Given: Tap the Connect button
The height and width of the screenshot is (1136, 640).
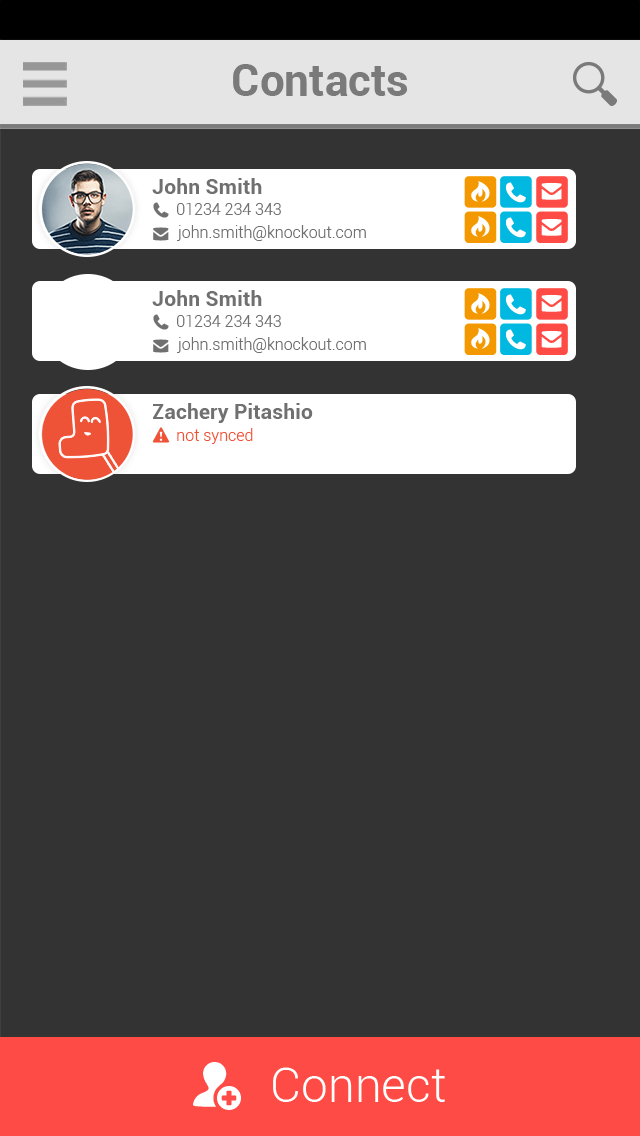Looking at the screenshot, I should point(320,1086).
